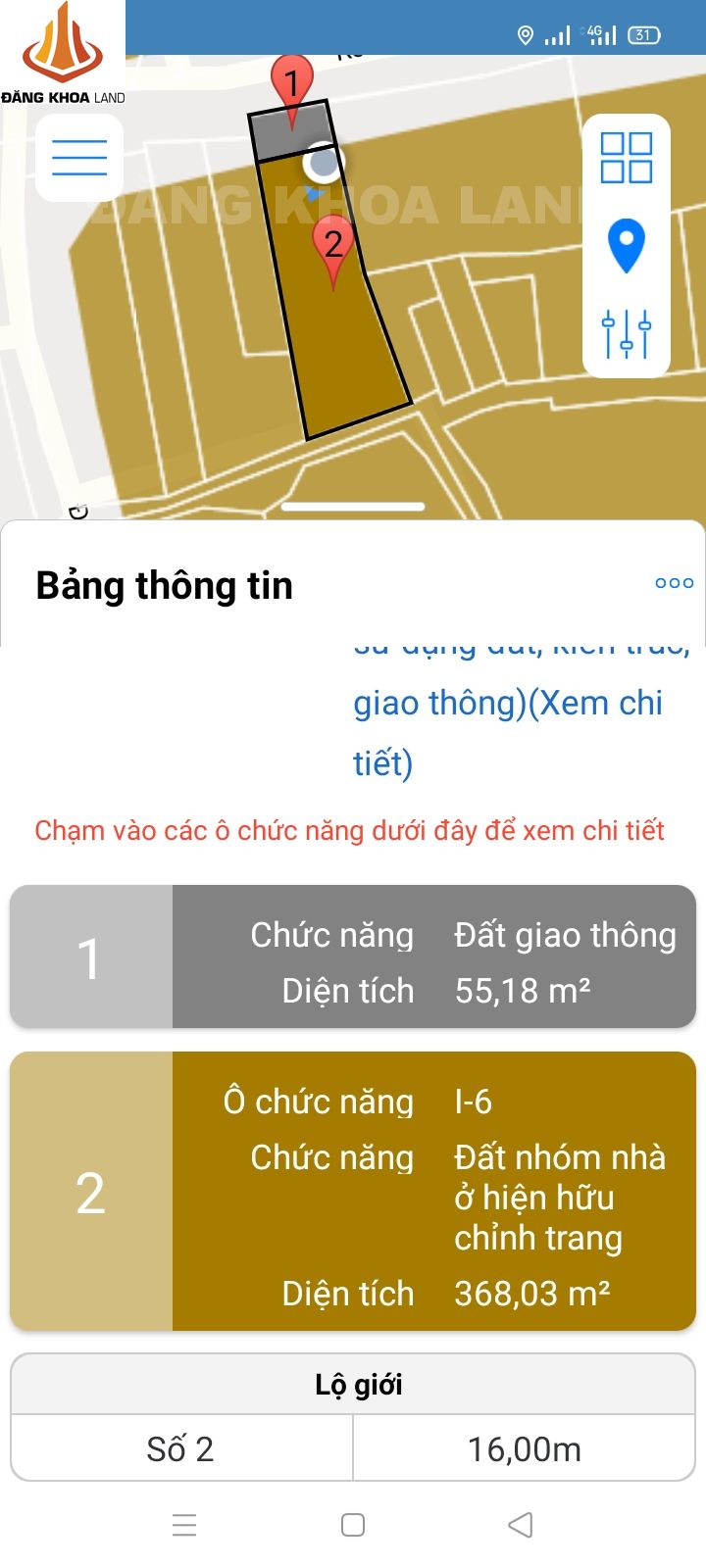
Task: Go to the home screen
Action: point(353,1525)
